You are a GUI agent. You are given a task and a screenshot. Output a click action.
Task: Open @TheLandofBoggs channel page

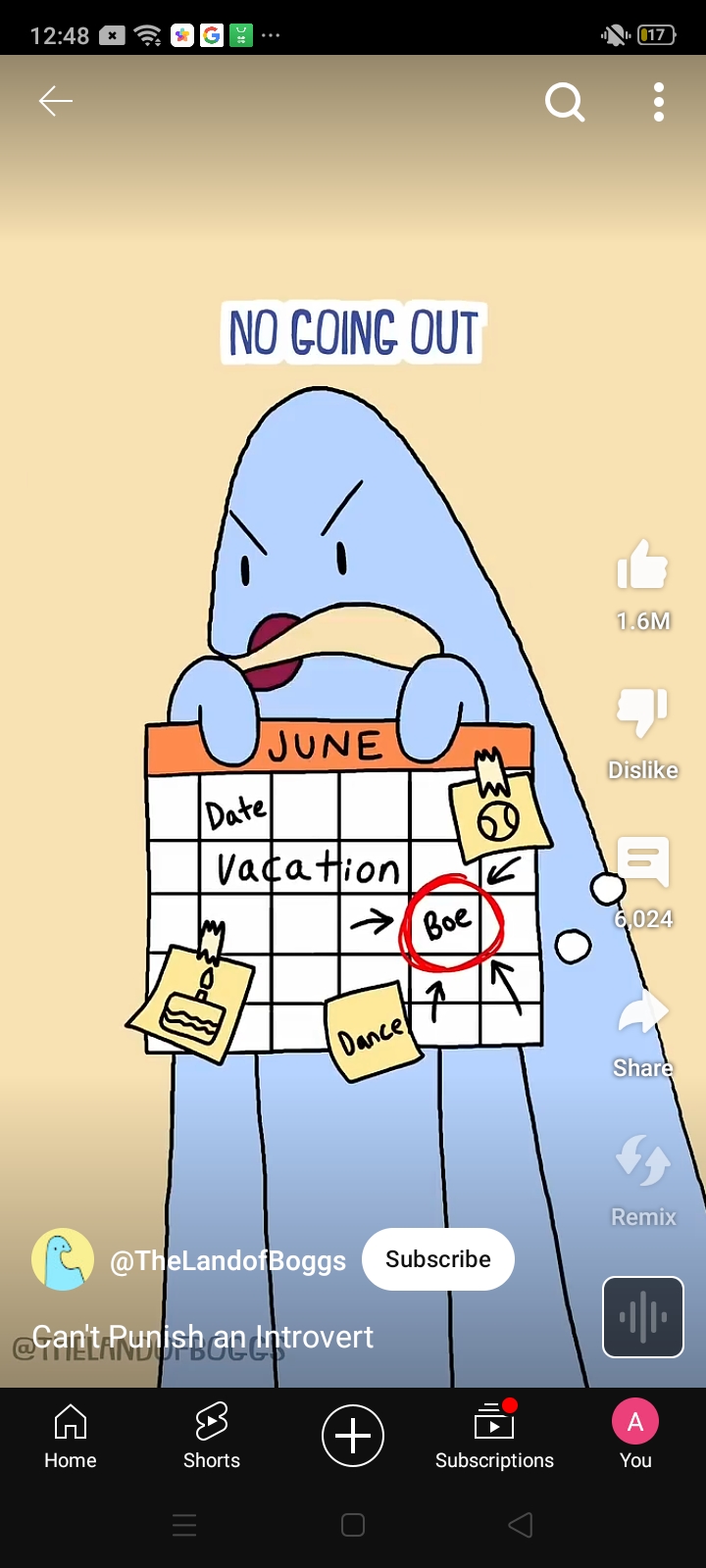point(227,1260)
